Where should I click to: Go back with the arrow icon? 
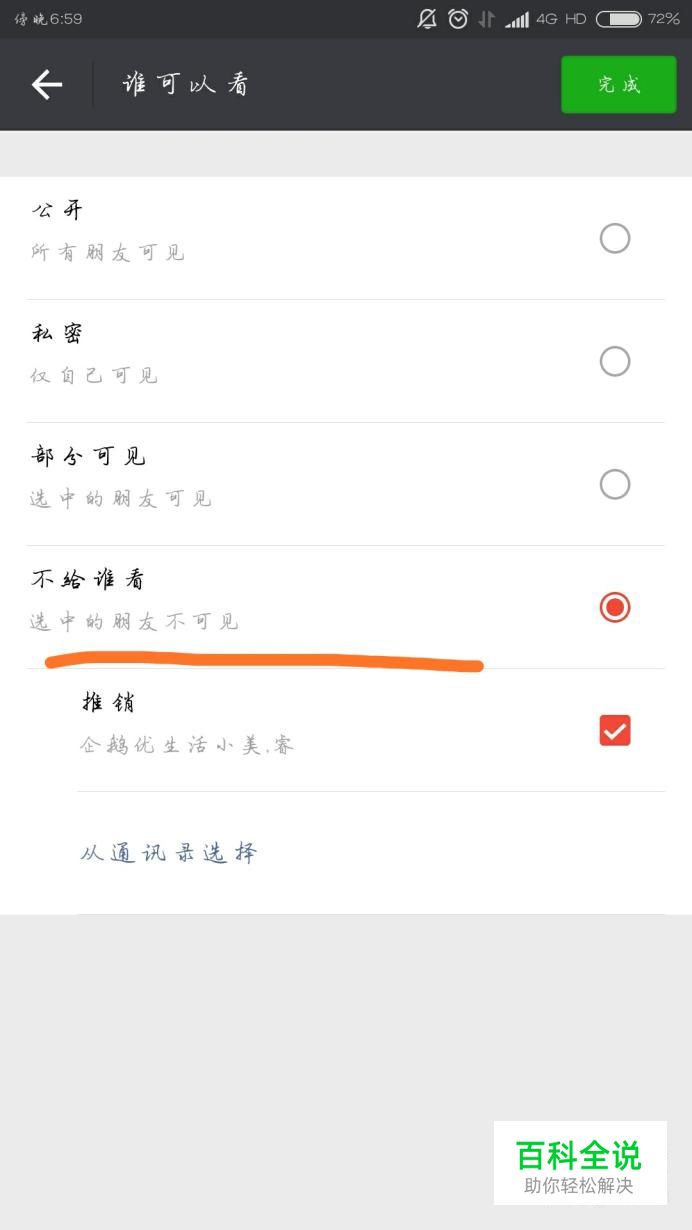click(47, 85)
